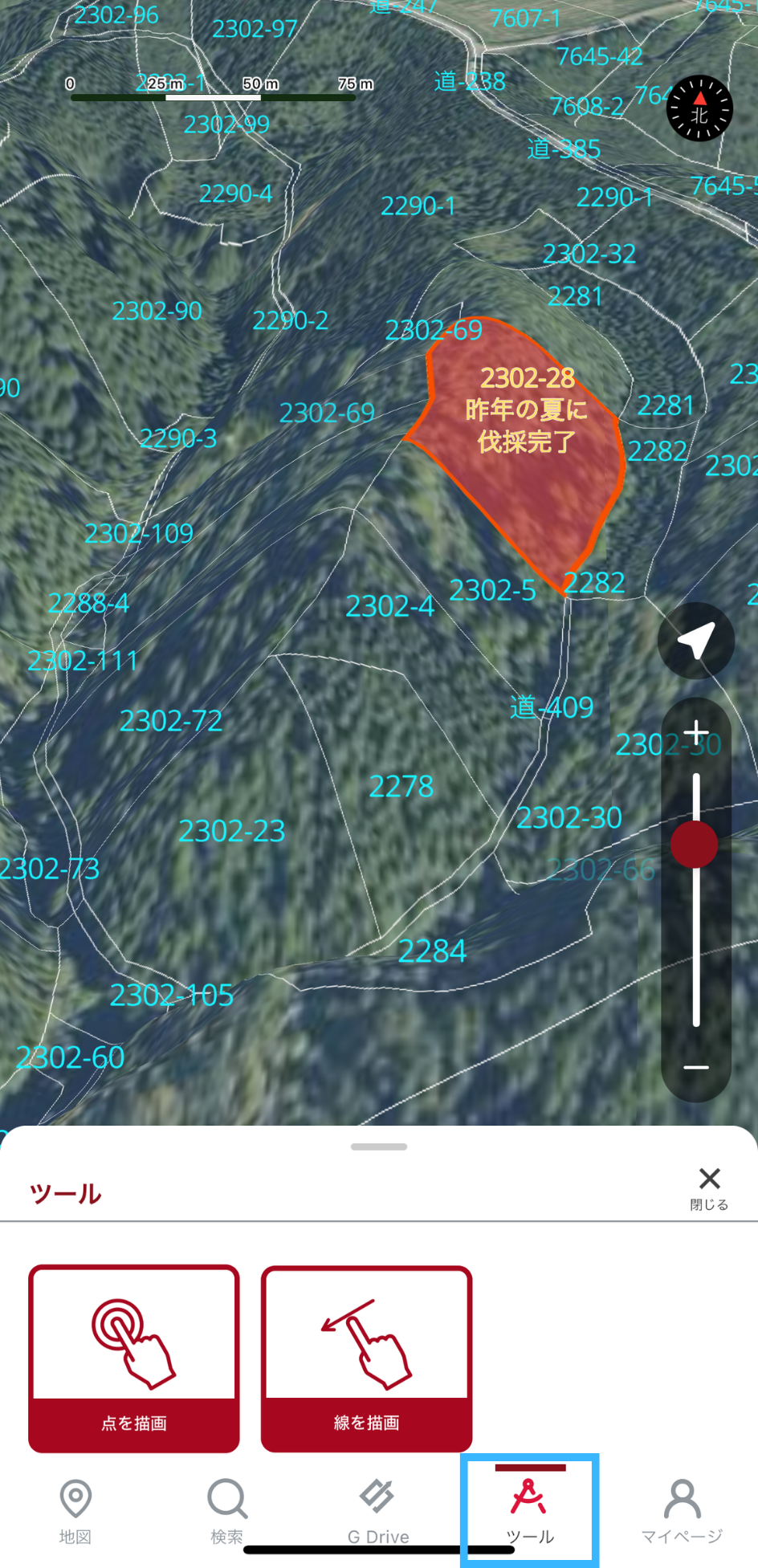The height and width of the screenshot is (1568, 758).
Task: Zoom in with the plus button
Action: coord(696,731)
